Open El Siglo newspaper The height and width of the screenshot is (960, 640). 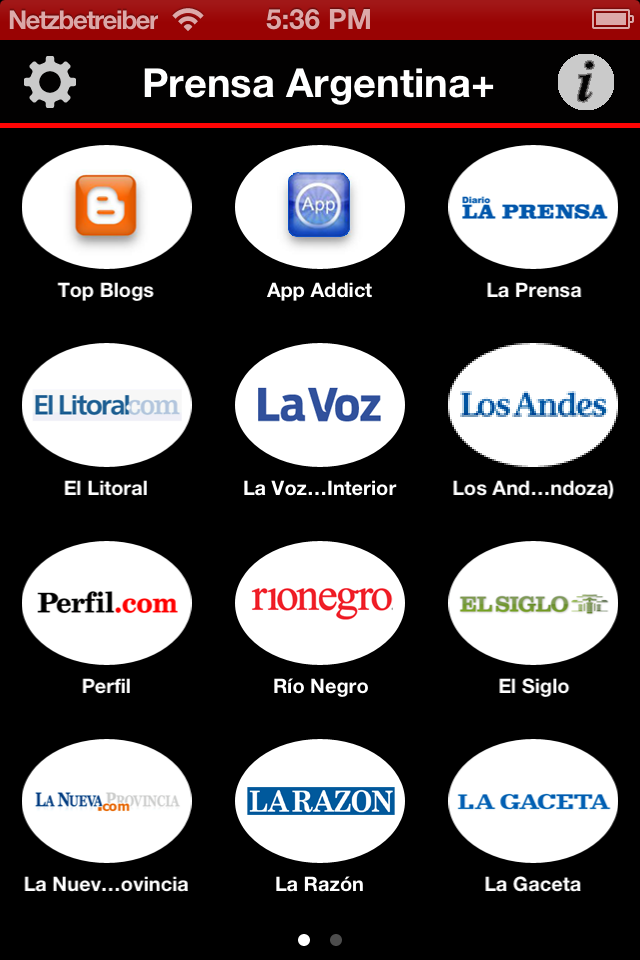point(533,603)
